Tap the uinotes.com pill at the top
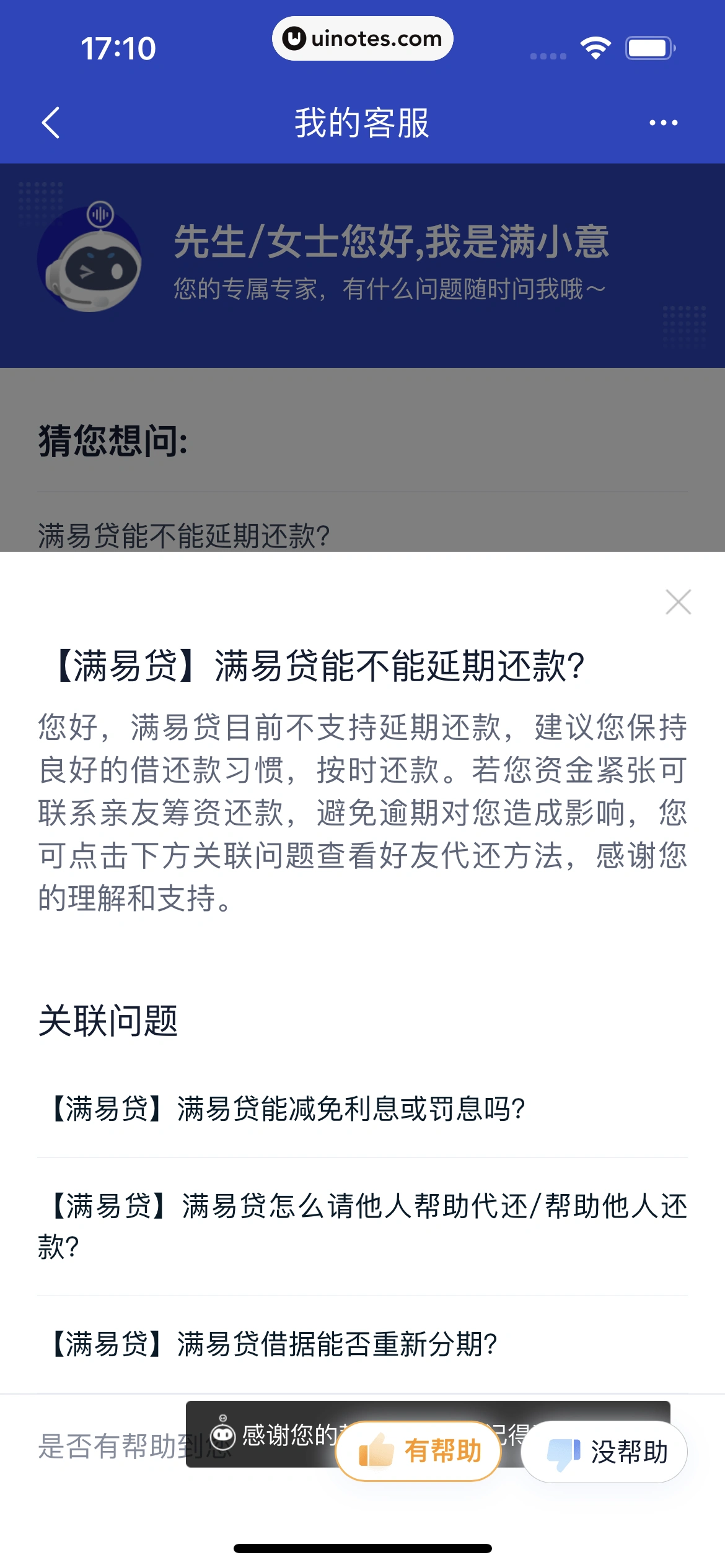 tap(362, 38)
